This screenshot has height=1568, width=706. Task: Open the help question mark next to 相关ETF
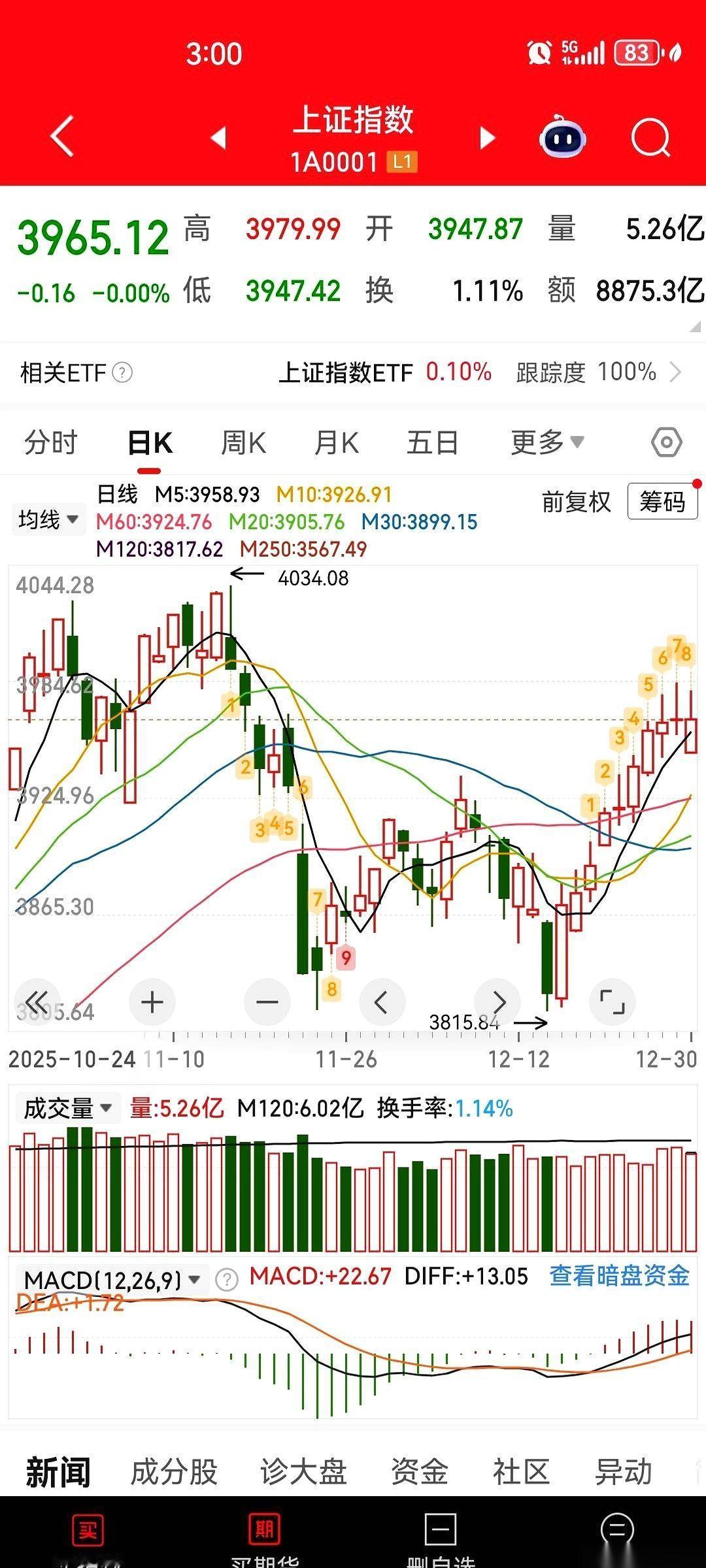(122, 374)
